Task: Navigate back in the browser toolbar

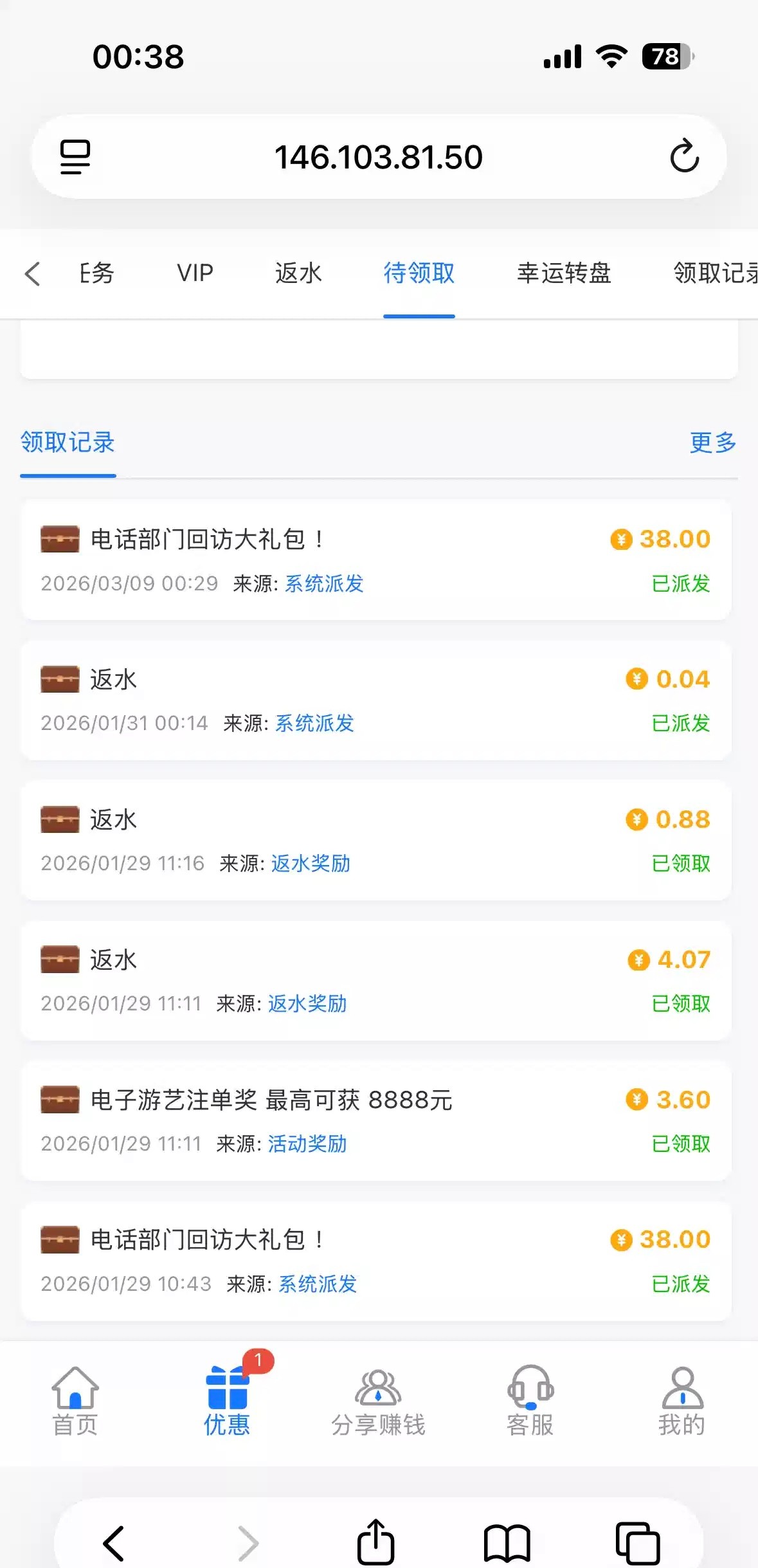Action: [x=114, y=1542]
